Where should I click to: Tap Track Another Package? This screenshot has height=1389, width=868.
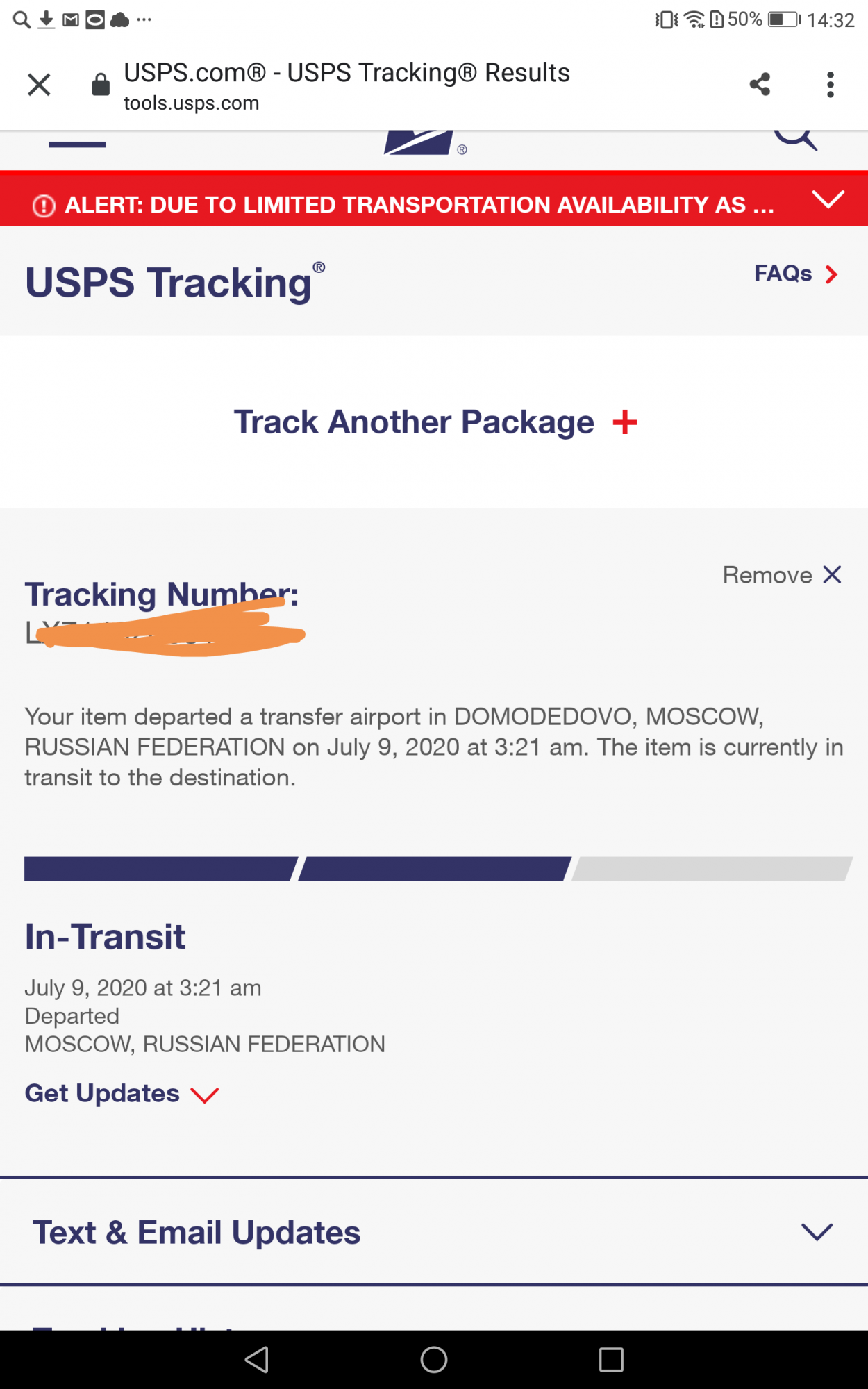(x=435, y=422)
